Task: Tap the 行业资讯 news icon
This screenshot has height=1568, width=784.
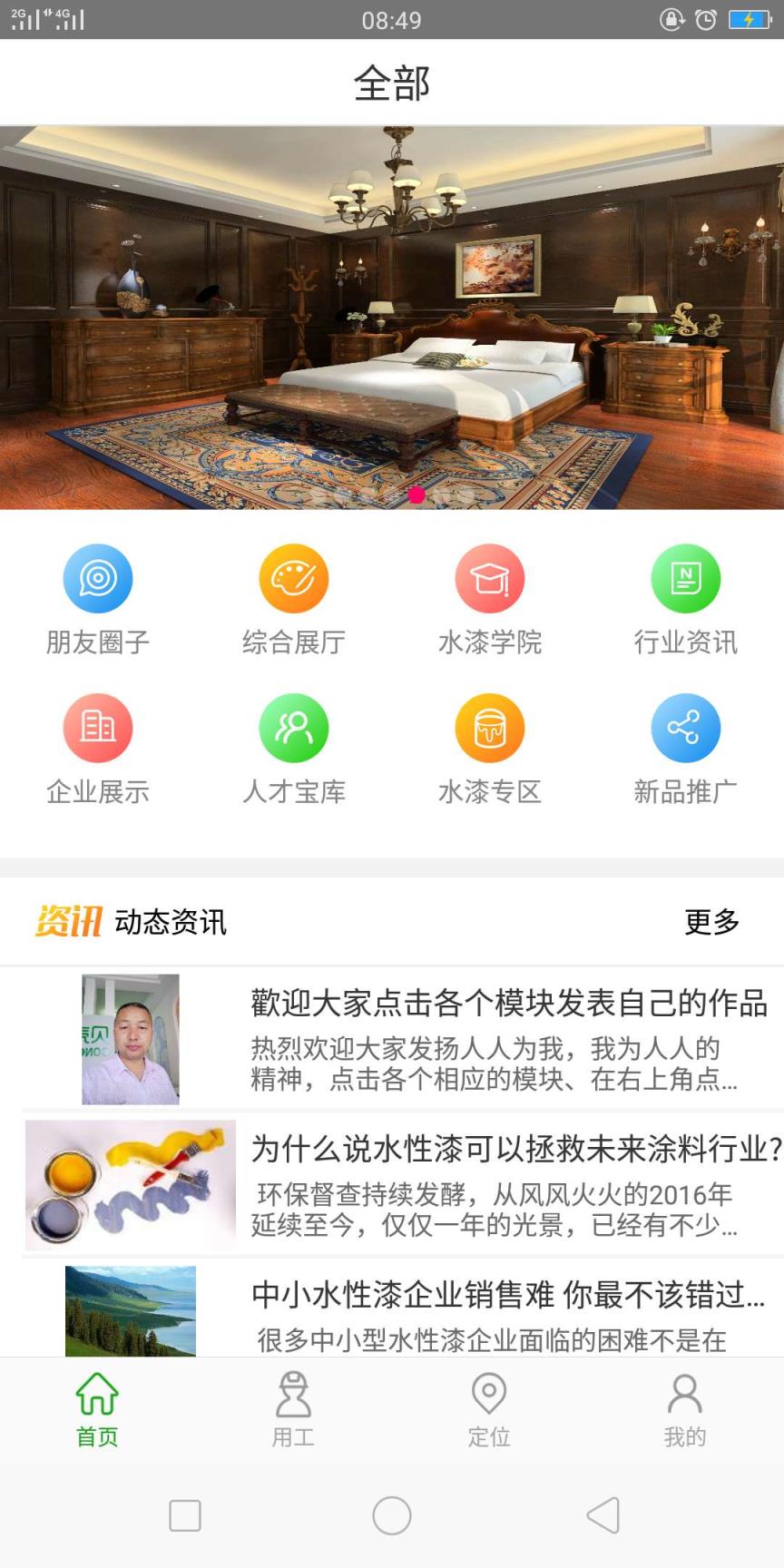Action: pos(686,578)
